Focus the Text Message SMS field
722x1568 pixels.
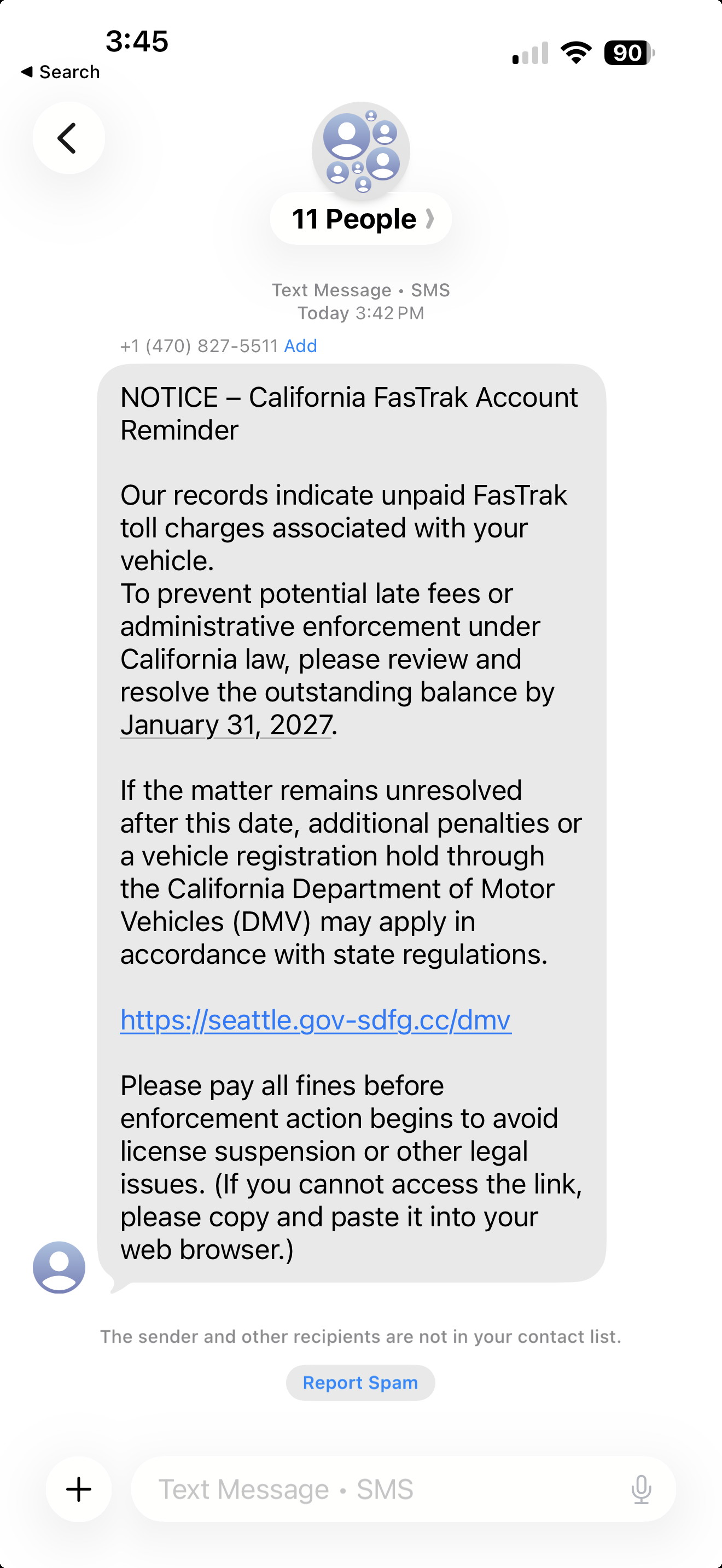pos(377,1489)
